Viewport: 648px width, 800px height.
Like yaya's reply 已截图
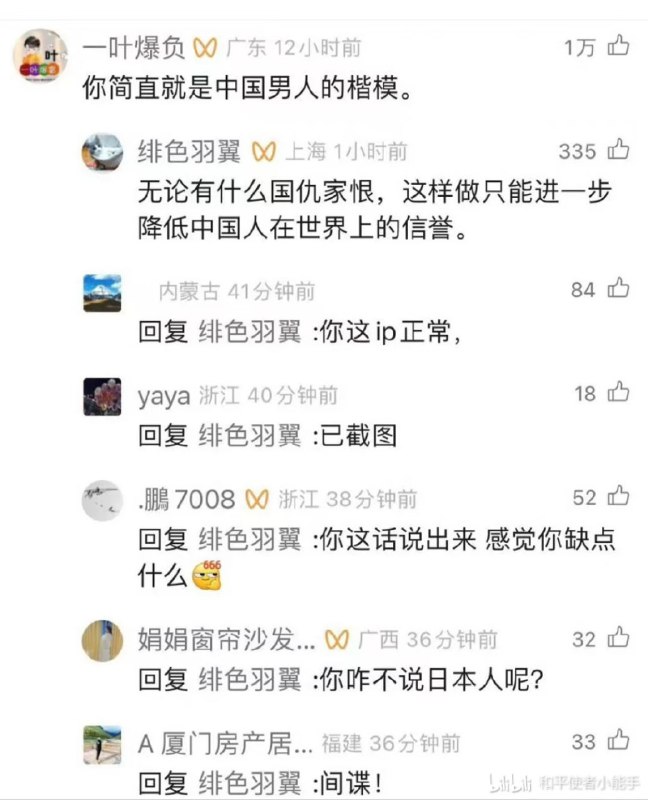coord(619,393)
